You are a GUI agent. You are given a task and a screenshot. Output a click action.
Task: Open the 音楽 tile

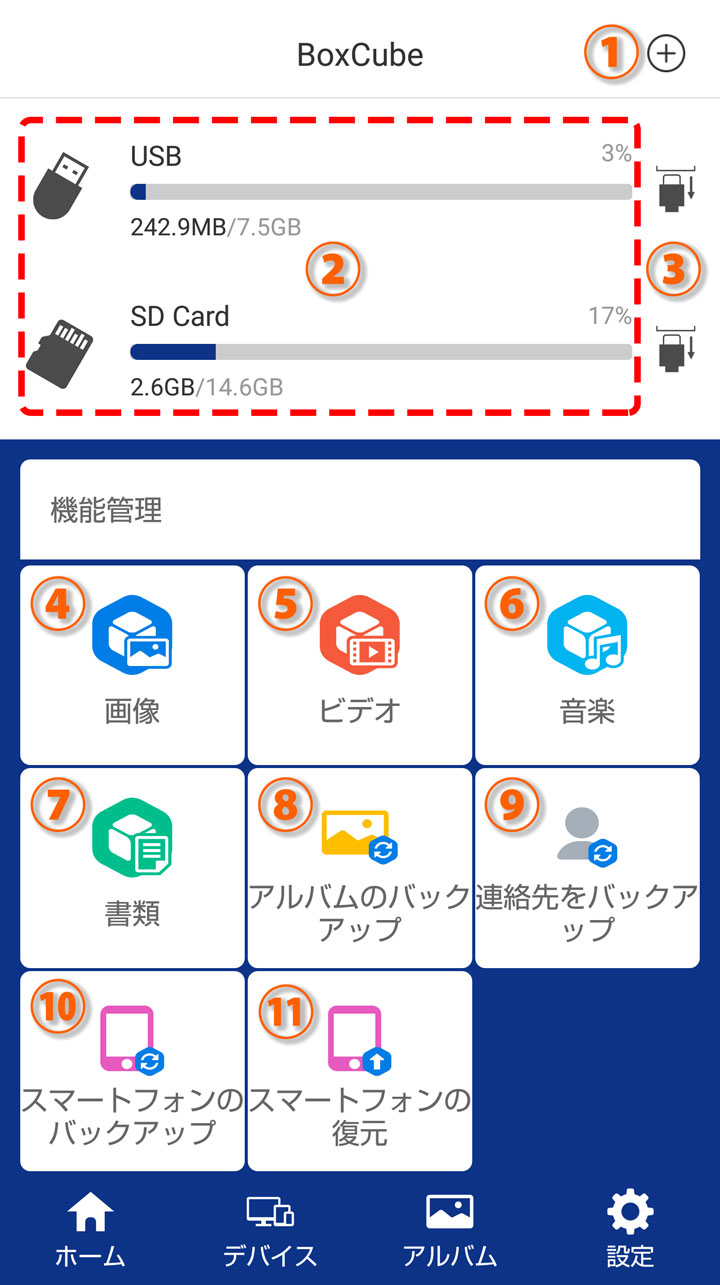[587, 665]
